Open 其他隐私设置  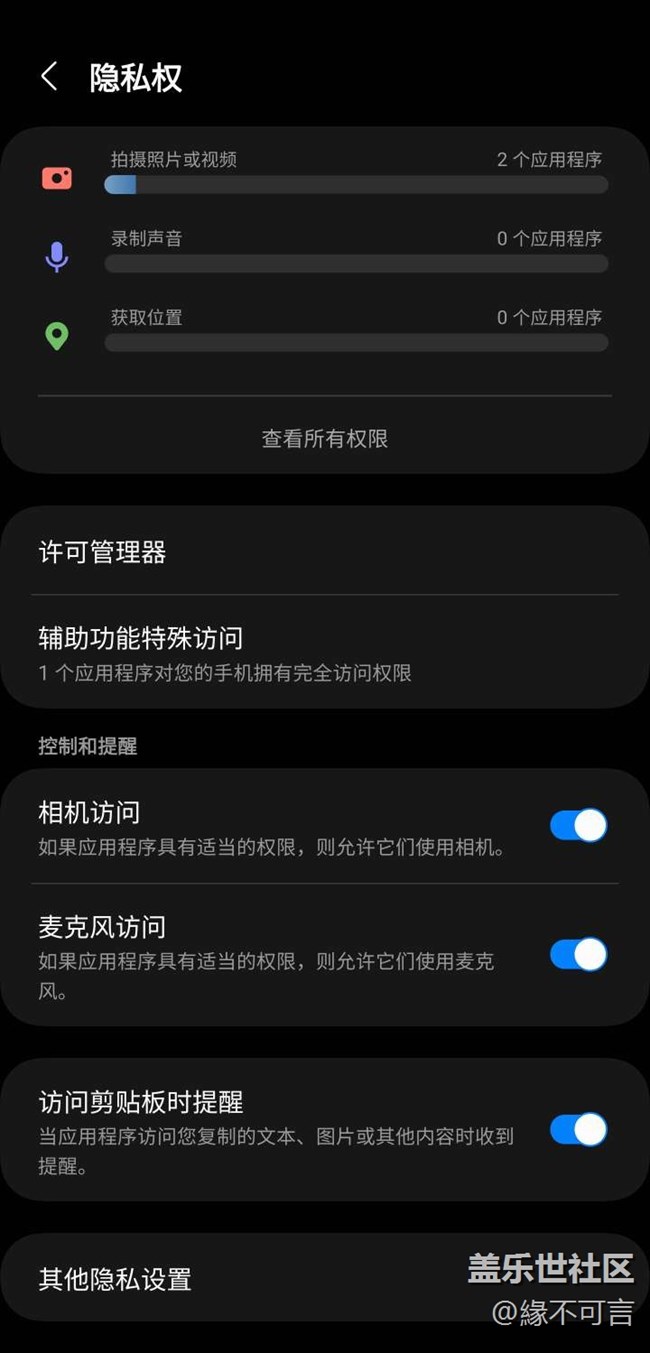point(325,1278)
